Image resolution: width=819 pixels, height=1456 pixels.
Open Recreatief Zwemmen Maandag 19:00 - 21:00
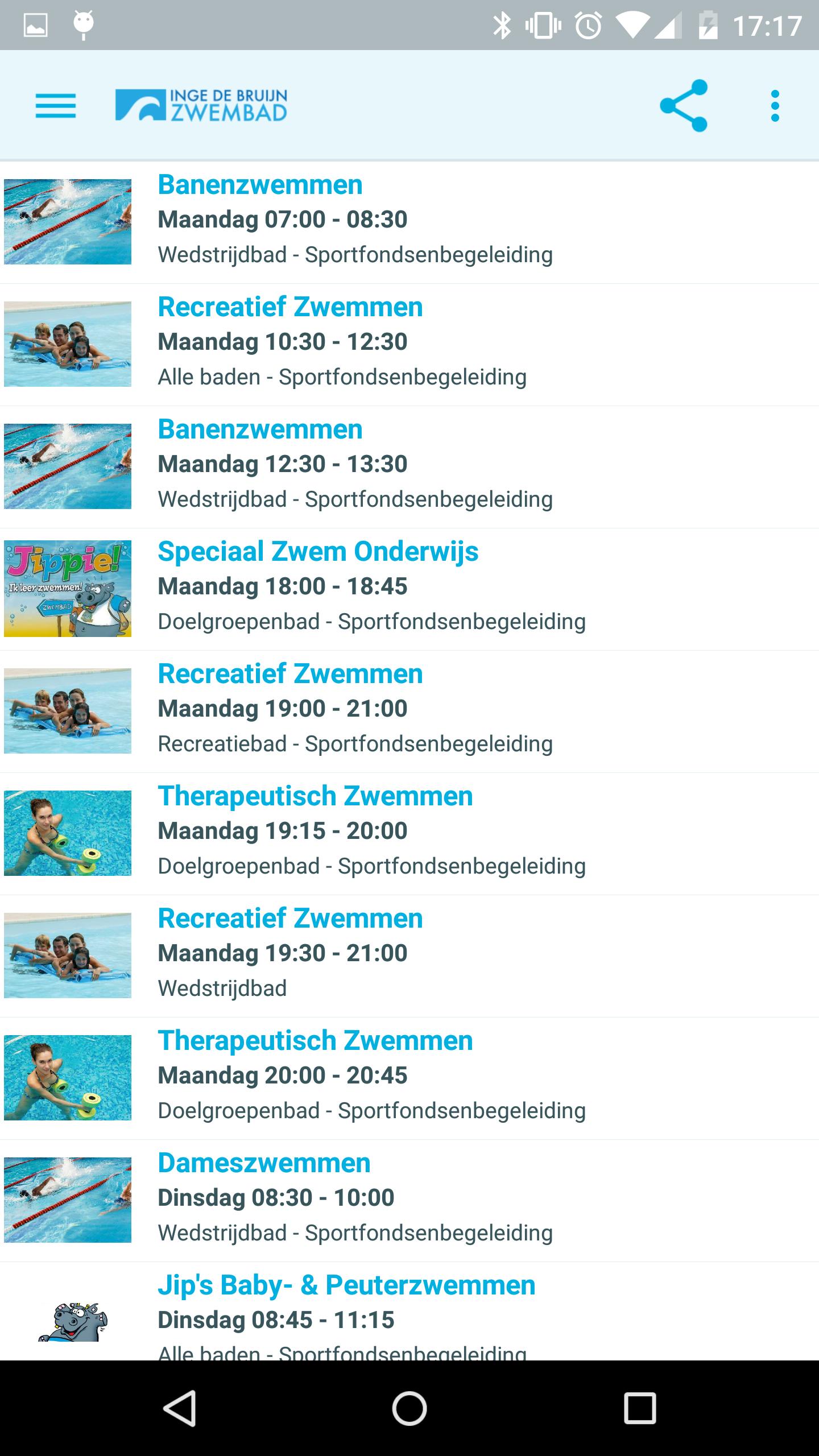[409, 712]
